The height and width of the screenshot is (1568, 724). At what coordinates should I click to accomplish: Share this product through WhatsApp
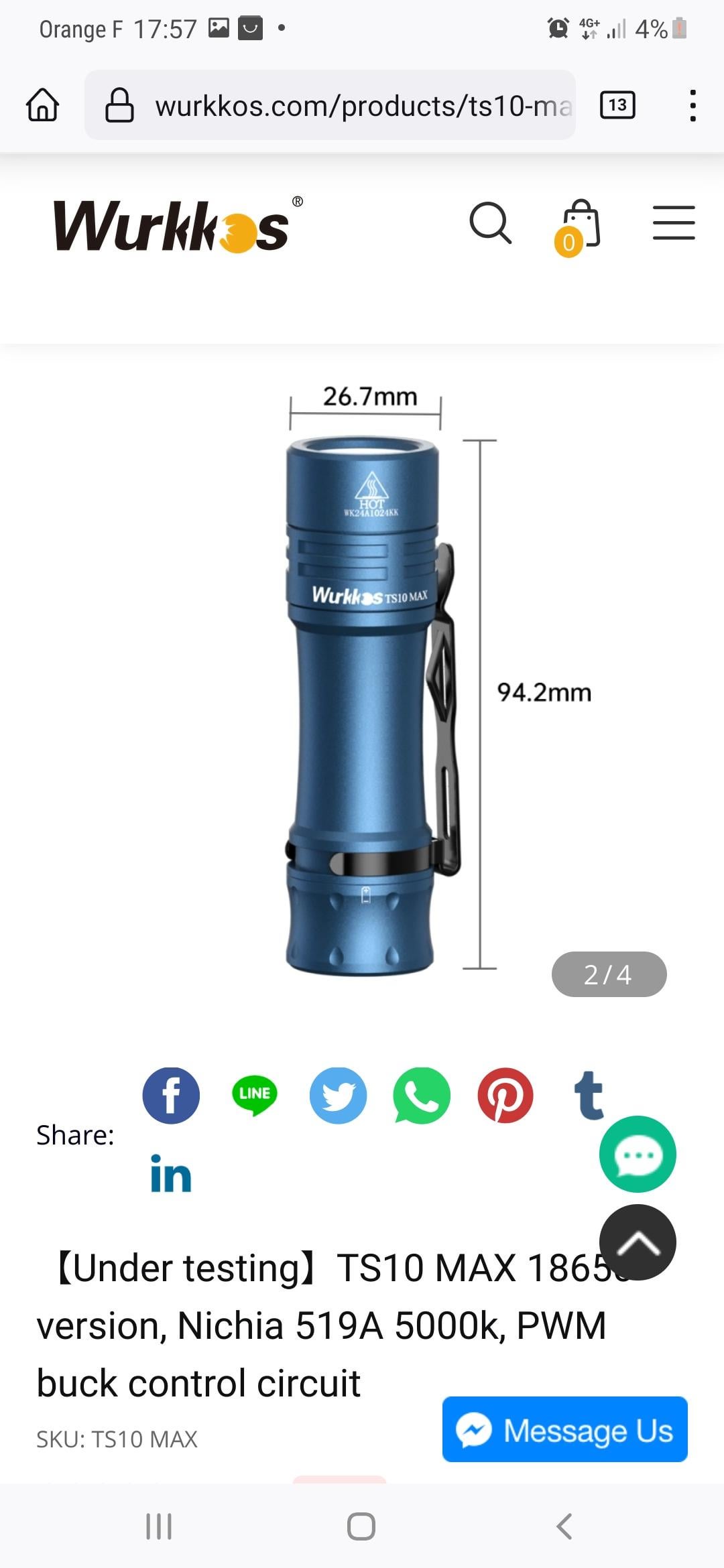pyautogui.click(x=422, y=1096)
